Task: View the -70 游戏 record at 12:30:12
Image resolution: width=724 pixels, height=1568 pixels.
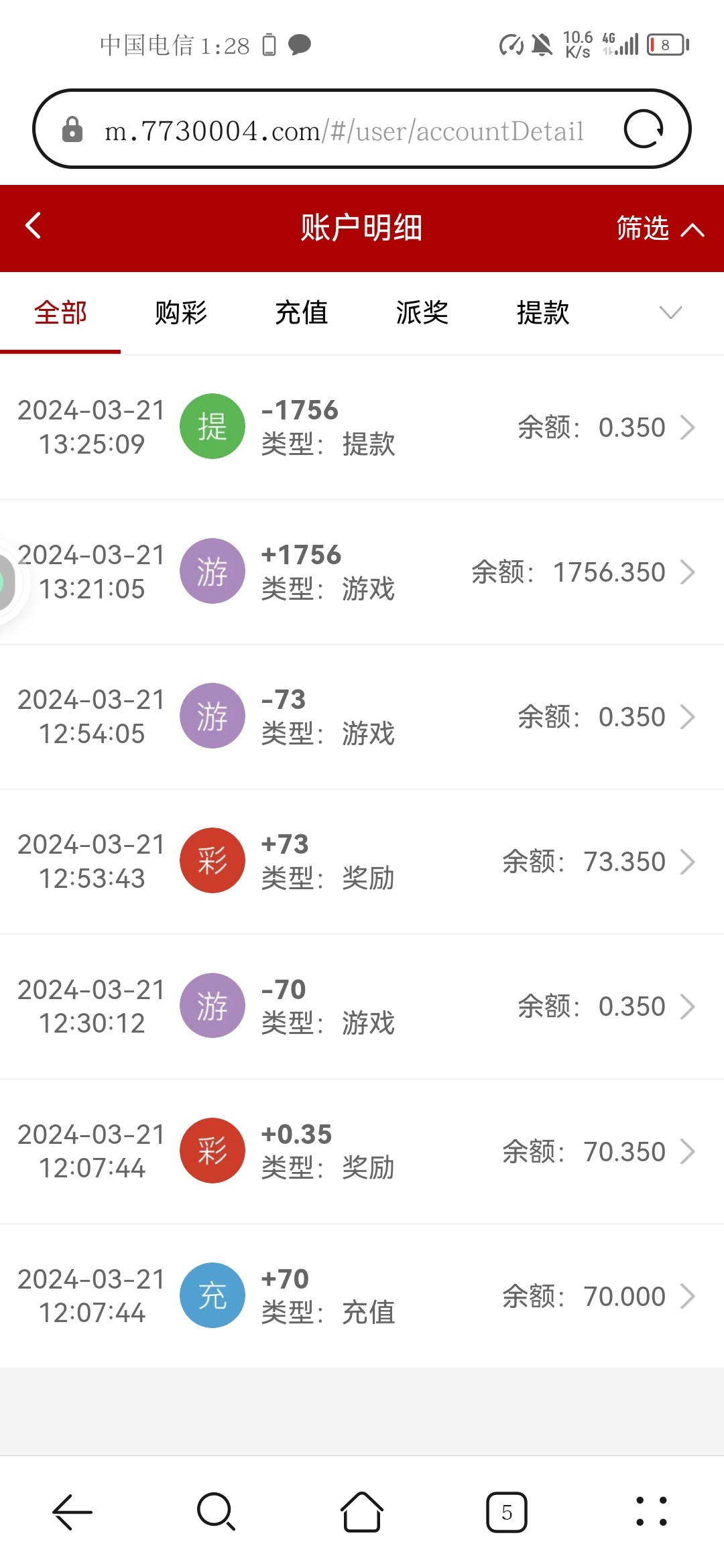Action: pyautogui.click(x=362, y=1006)
